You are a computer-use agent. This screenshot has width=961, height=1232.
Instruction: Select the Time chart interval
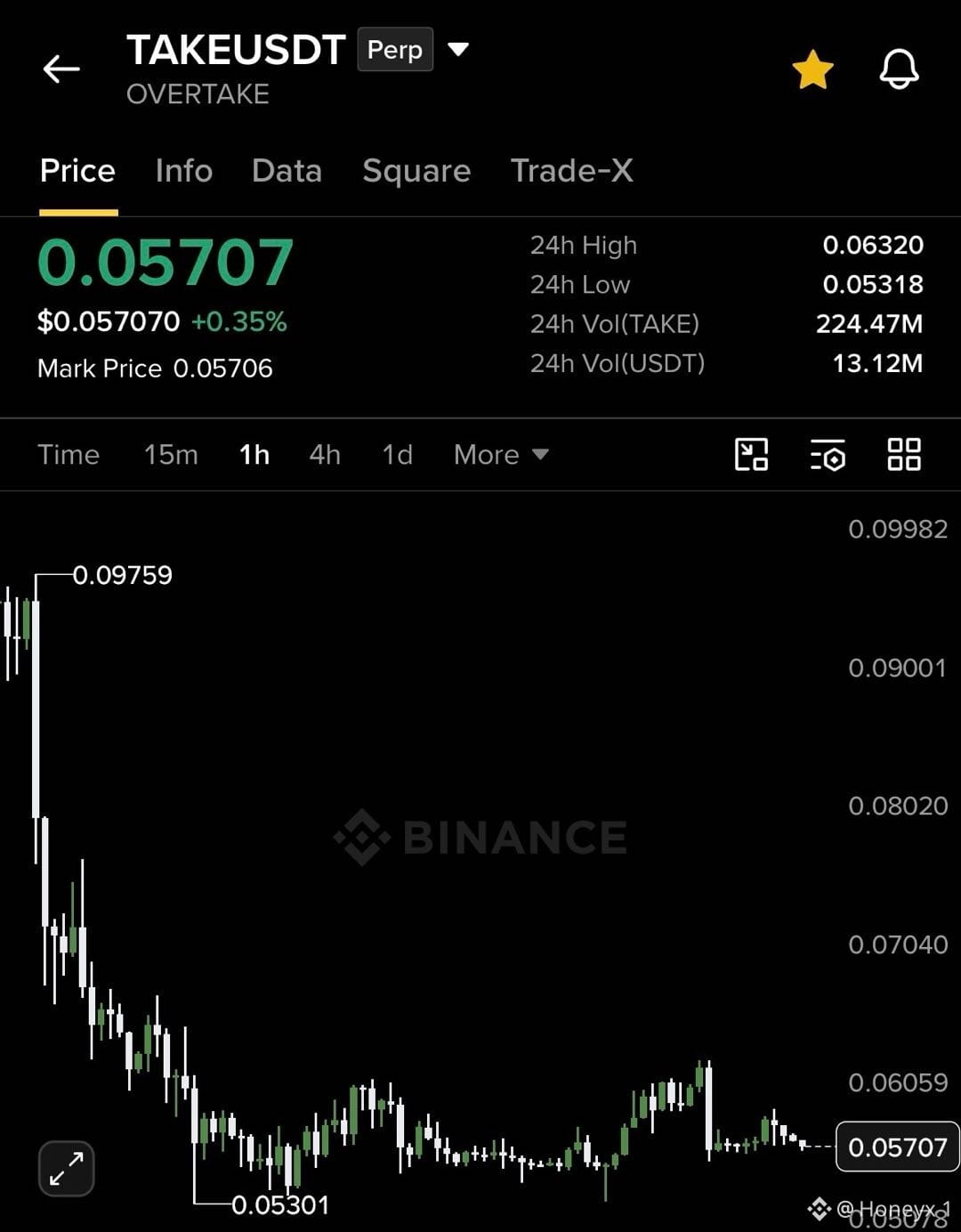(69, 455)
